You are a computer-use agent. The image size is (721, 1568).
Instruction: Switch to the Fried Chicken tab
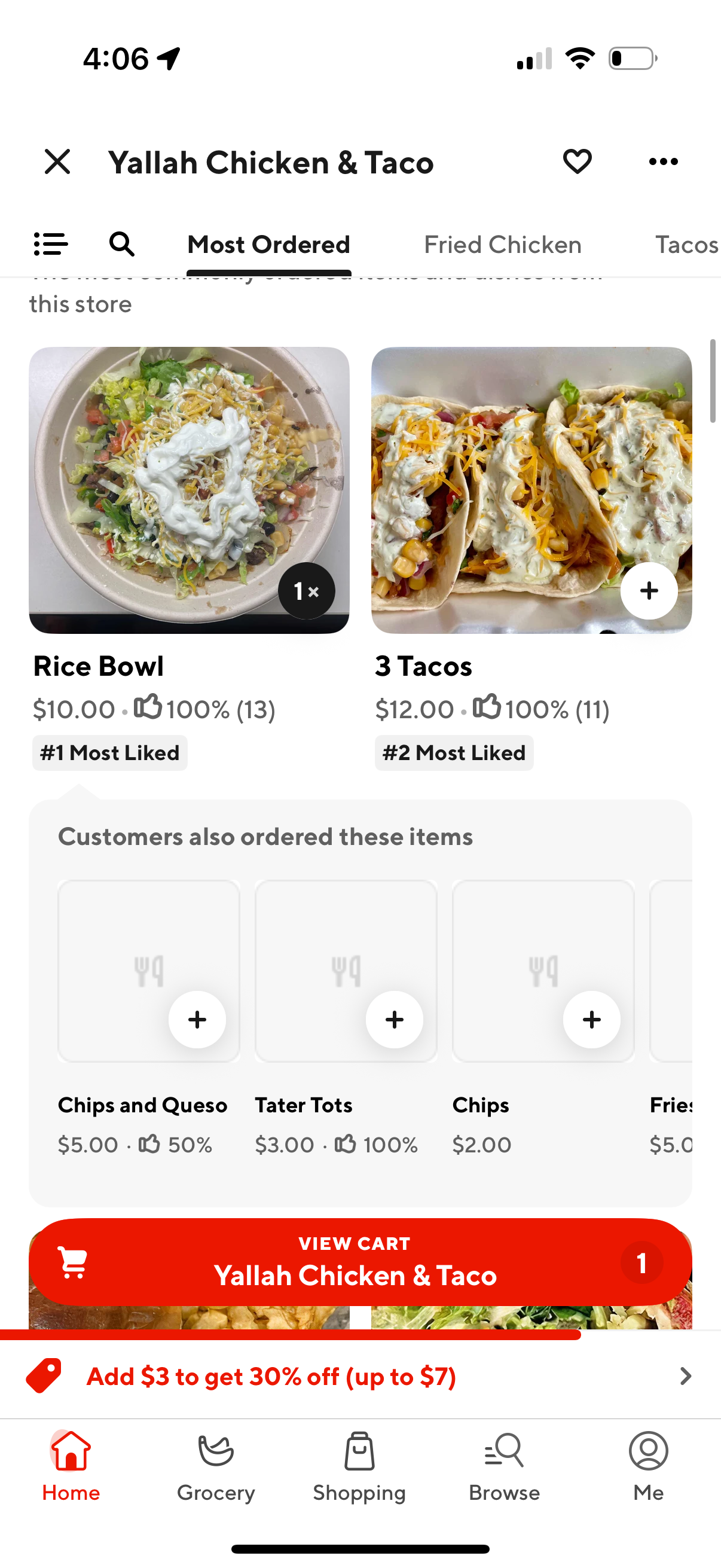pos(503,244)
